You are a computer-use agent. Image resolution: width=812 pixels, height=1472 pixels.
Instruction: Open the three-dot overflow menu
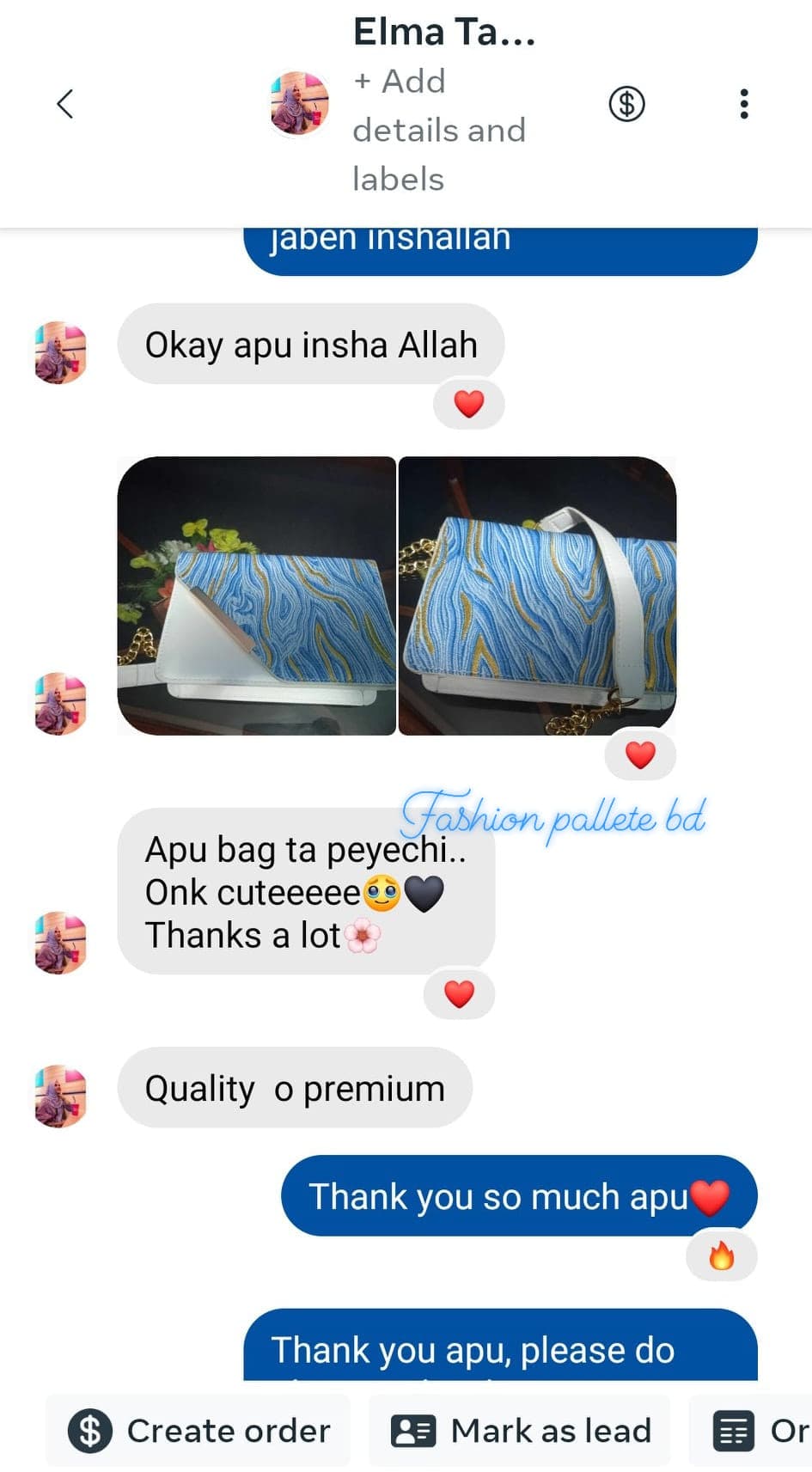[743, 104]
